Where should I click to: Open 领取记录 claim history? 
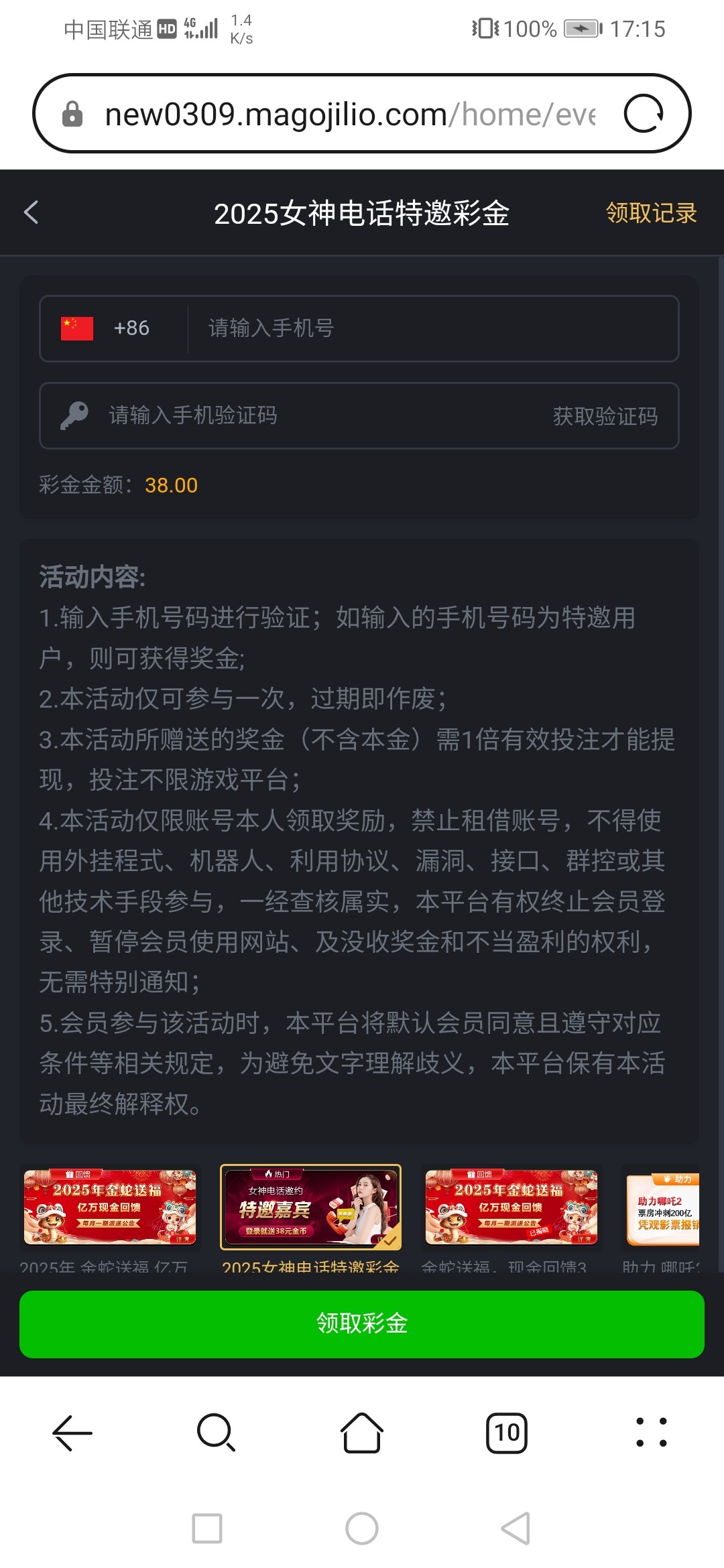[651, 213]
